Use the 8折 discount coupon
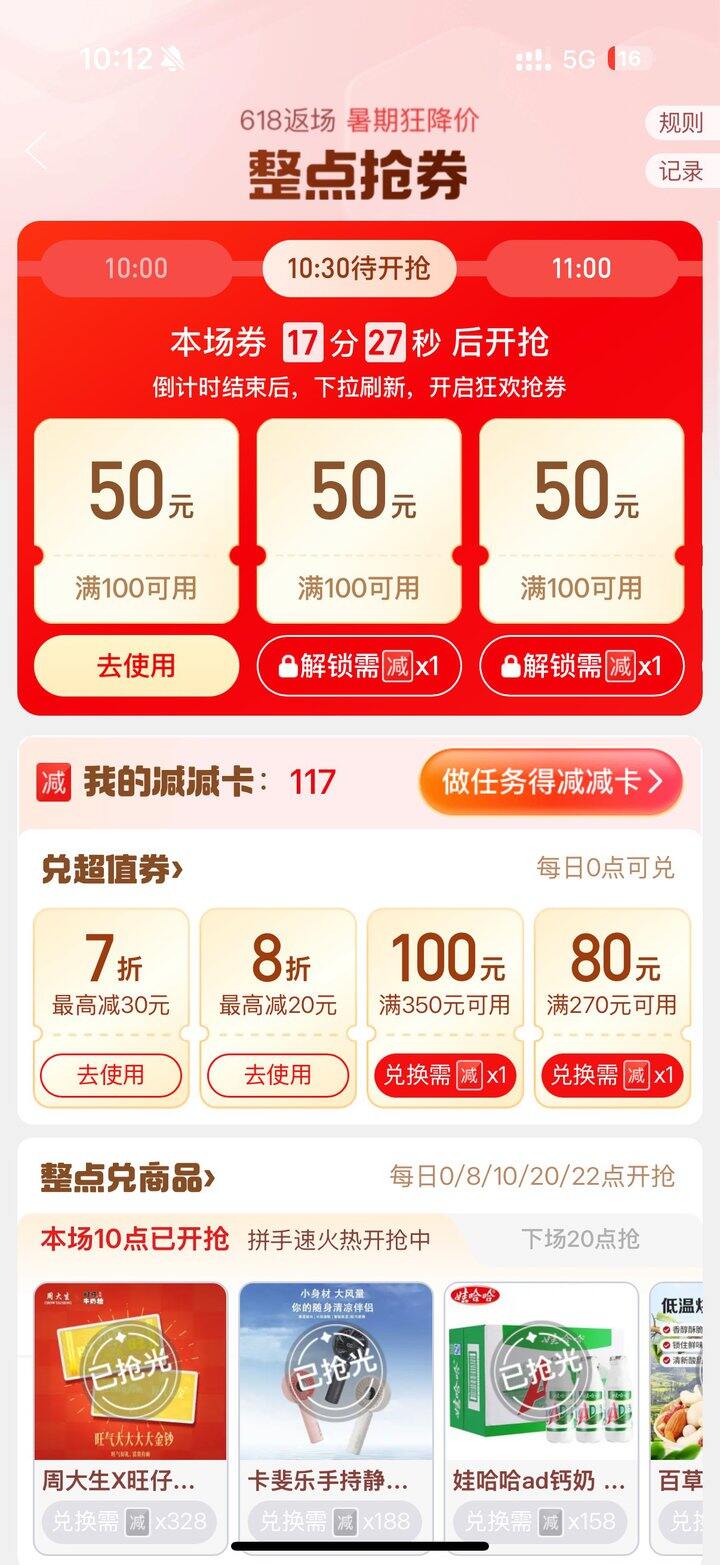Viewport: 720px width, 1565px height. pos(278,1075)
